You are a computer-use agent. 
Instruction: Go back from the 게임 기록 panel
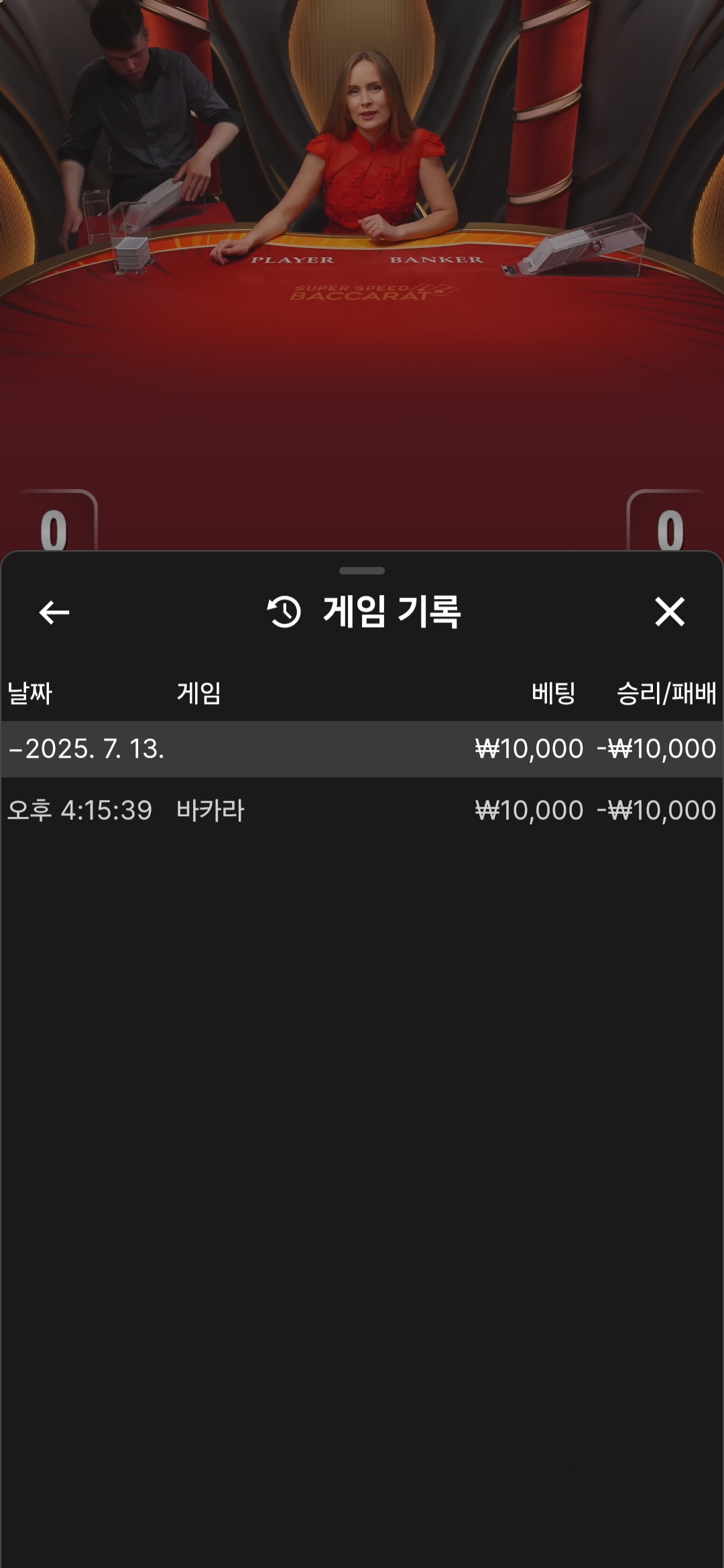[54, 612]
